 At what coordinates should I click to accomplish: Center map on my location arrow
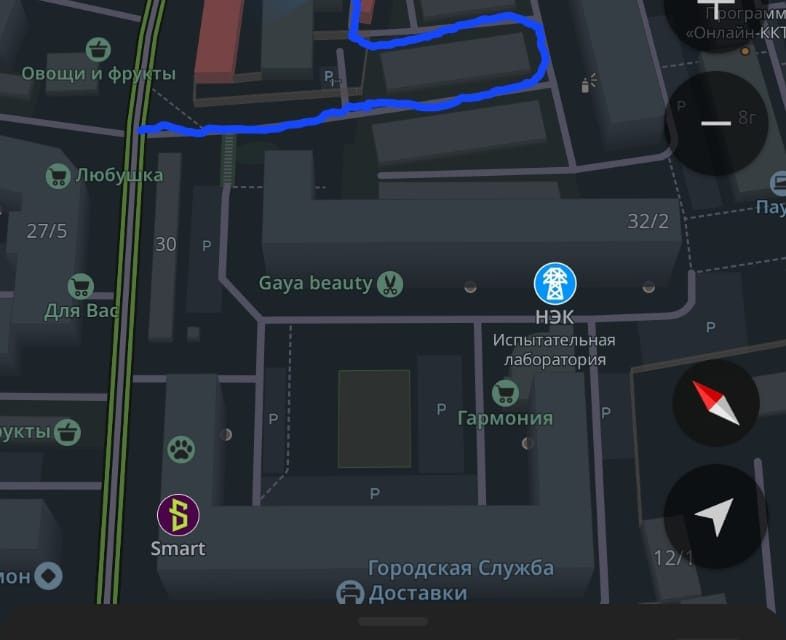(716, 516)
